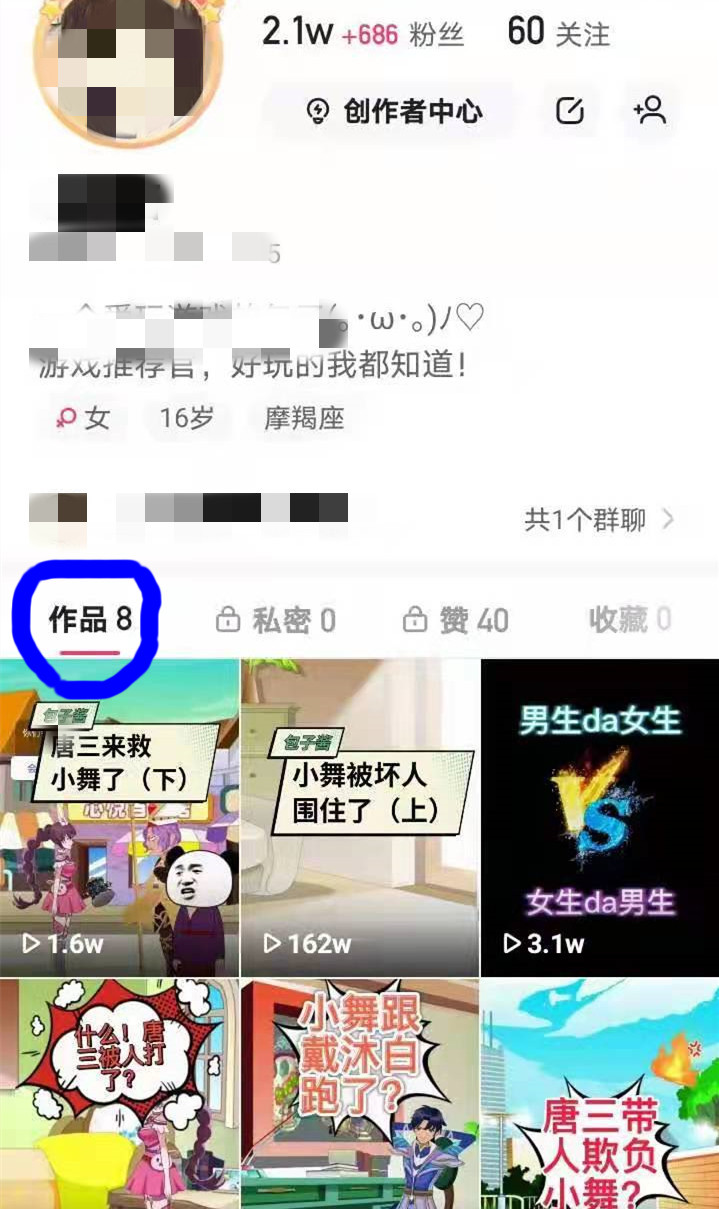Play video 唐三来救小舞了（下）
The width and height of the screenshot is (719, 1209).
click(x=119, y=818)
